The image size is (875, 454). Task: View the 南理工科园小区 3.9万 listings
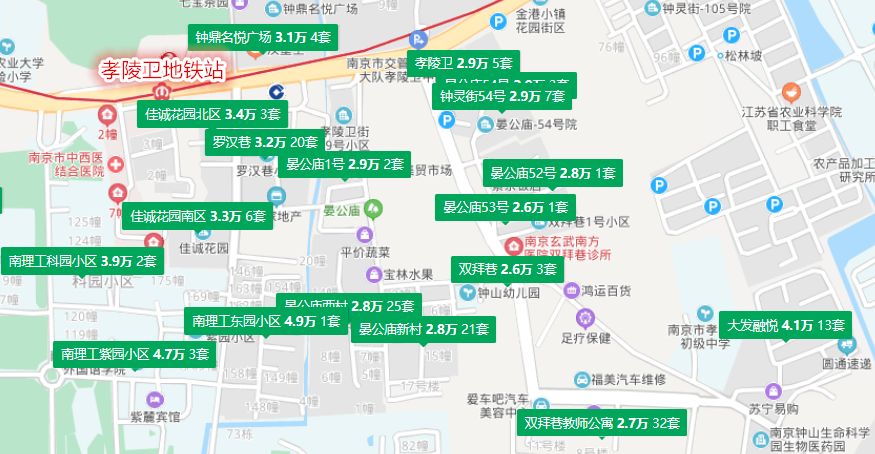[x=82, y=261]
